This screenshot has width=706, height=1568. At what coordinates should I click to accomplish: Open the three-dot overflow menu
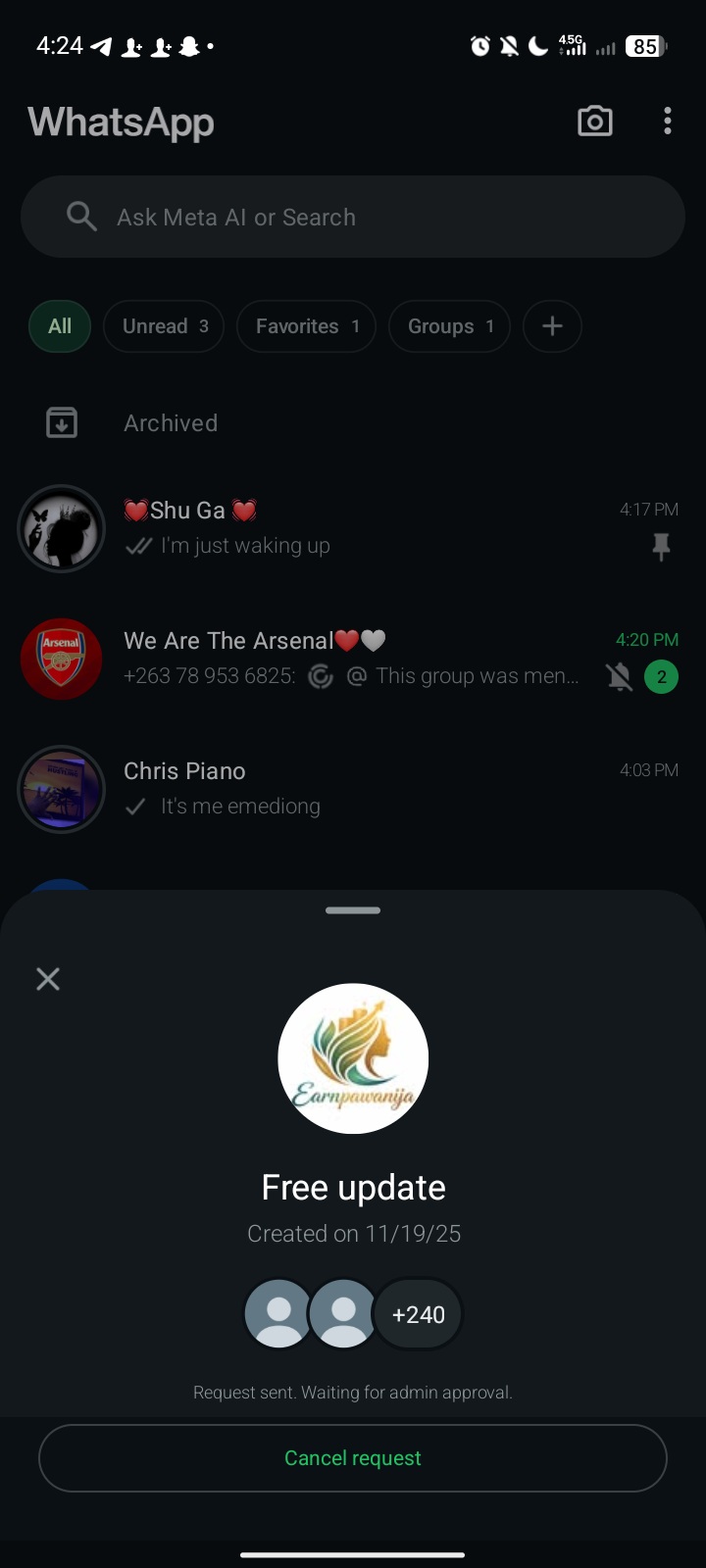668,122
